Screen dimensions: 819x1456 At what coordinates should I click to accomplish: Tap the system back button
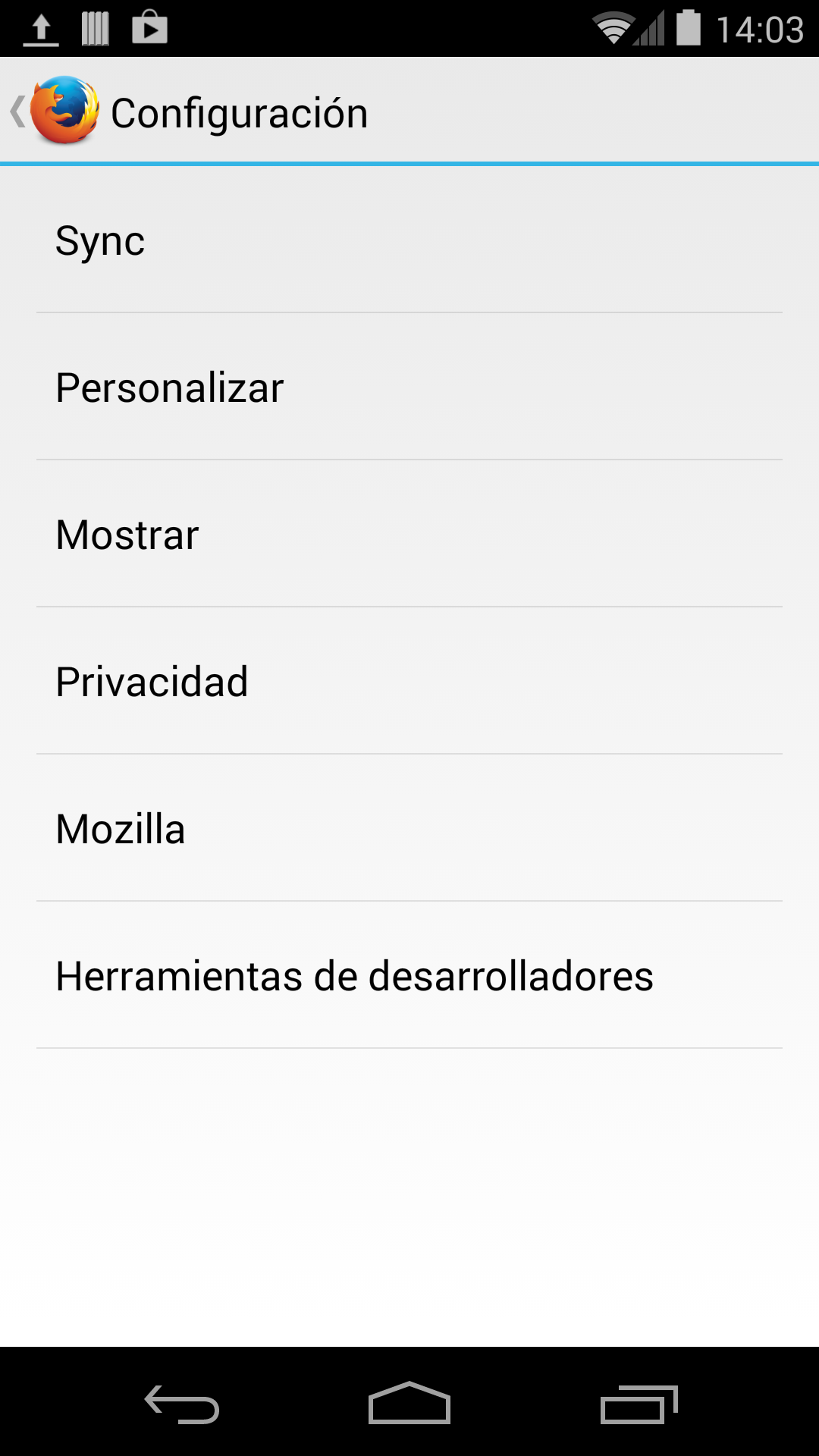182,1404
